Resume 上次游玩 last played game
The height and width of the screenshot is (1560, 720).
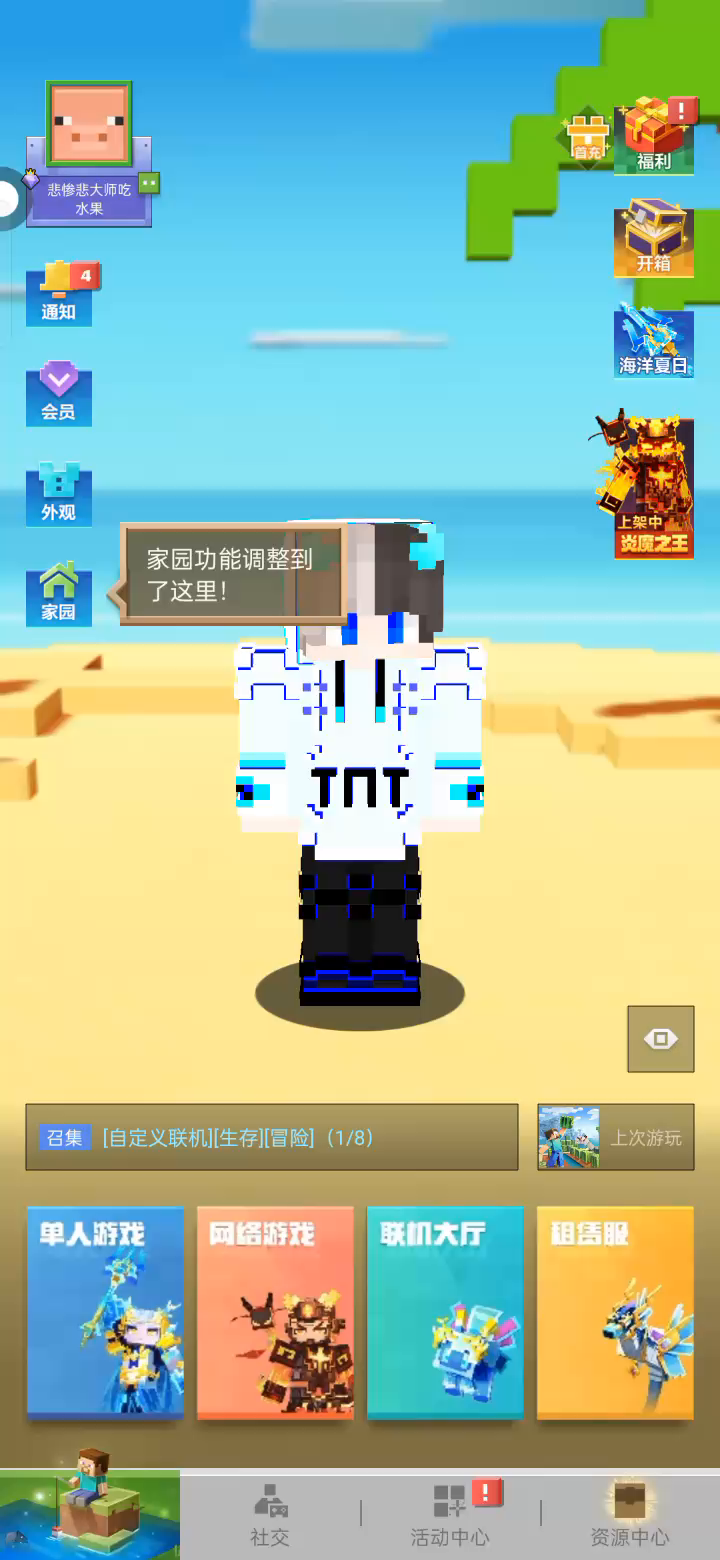[x=615, y=1137]
